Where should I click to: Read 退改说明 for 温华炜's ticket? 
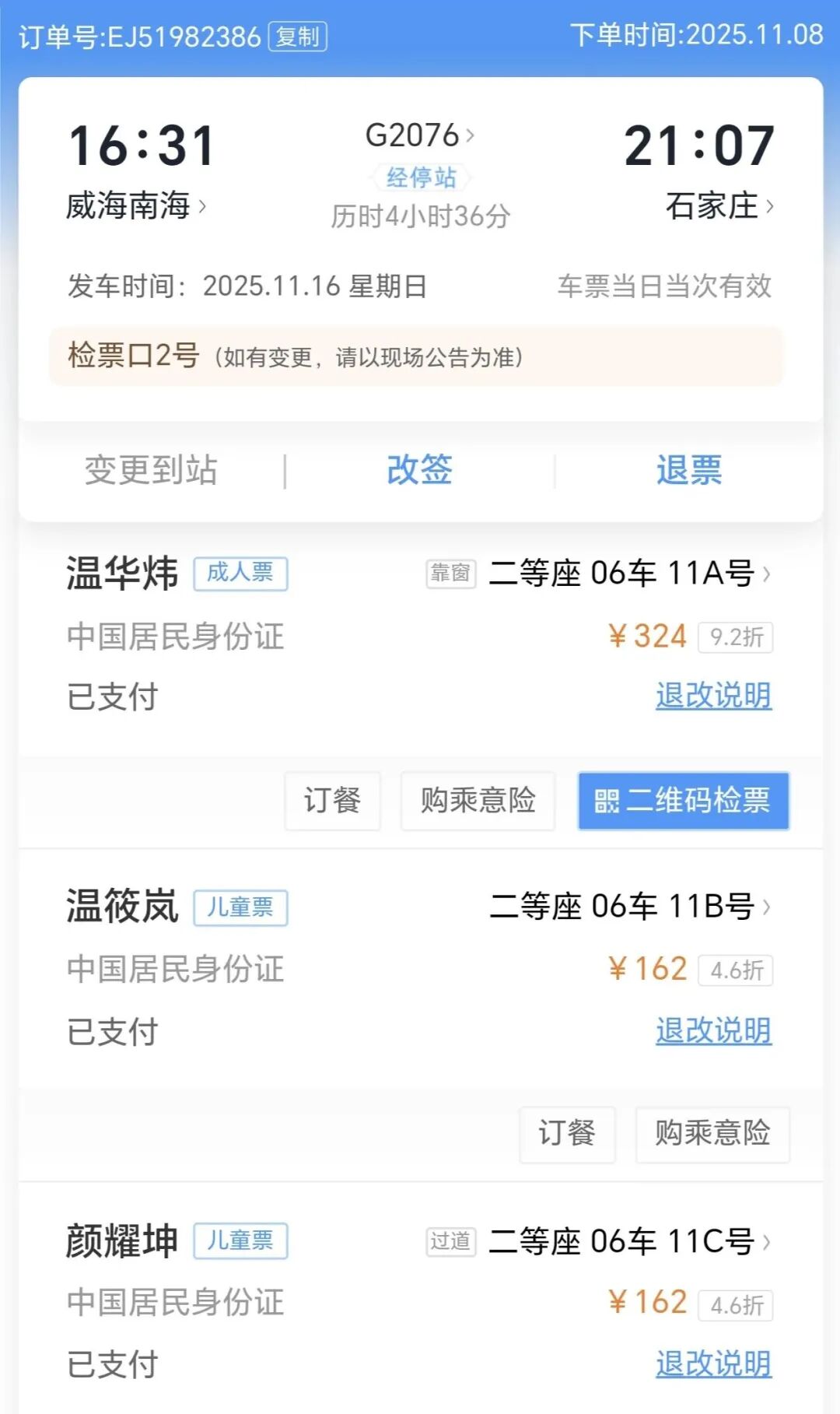pyautogui.click(x=713, y=696)
